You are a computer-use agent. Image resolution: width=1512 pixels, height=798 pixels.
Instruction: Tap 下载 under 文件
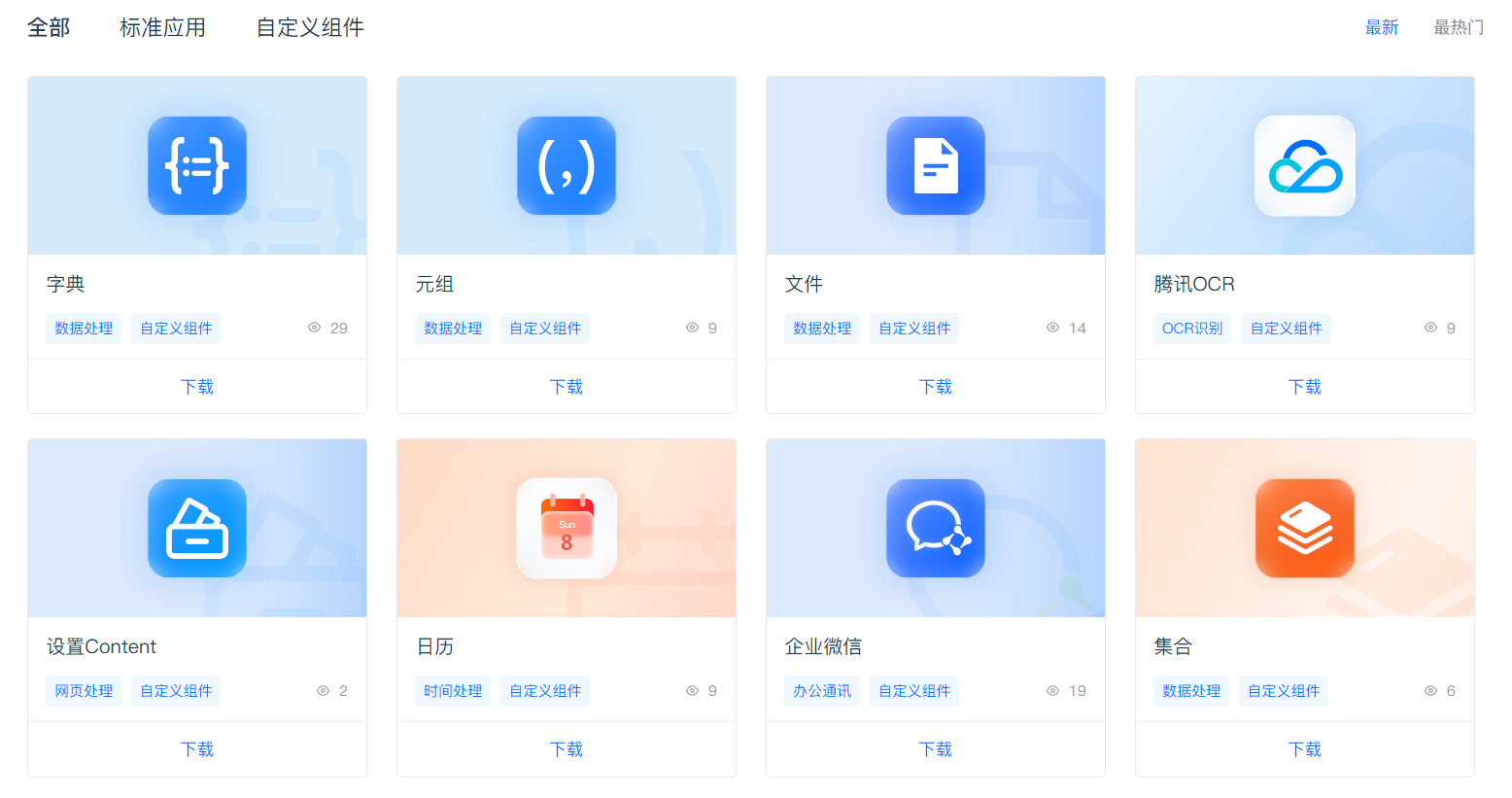936,387
